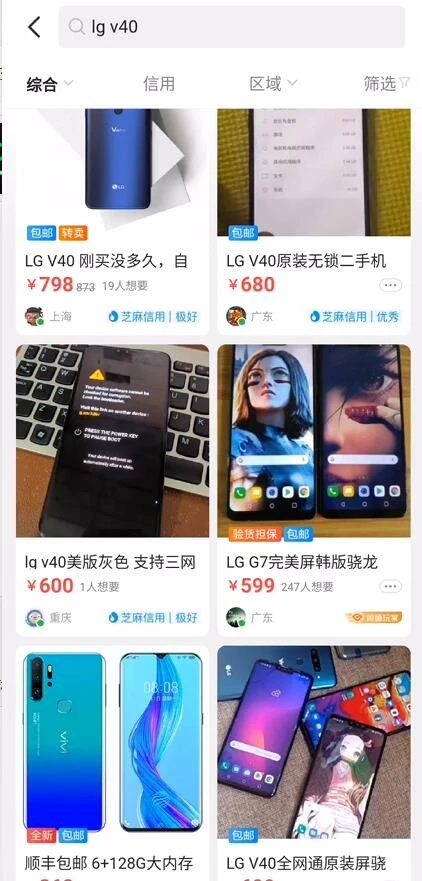This screenshot has height=881, width=422.
Task: Open the 顺丰包邮 6+128G大内存 listing
Action: [112, 763]
